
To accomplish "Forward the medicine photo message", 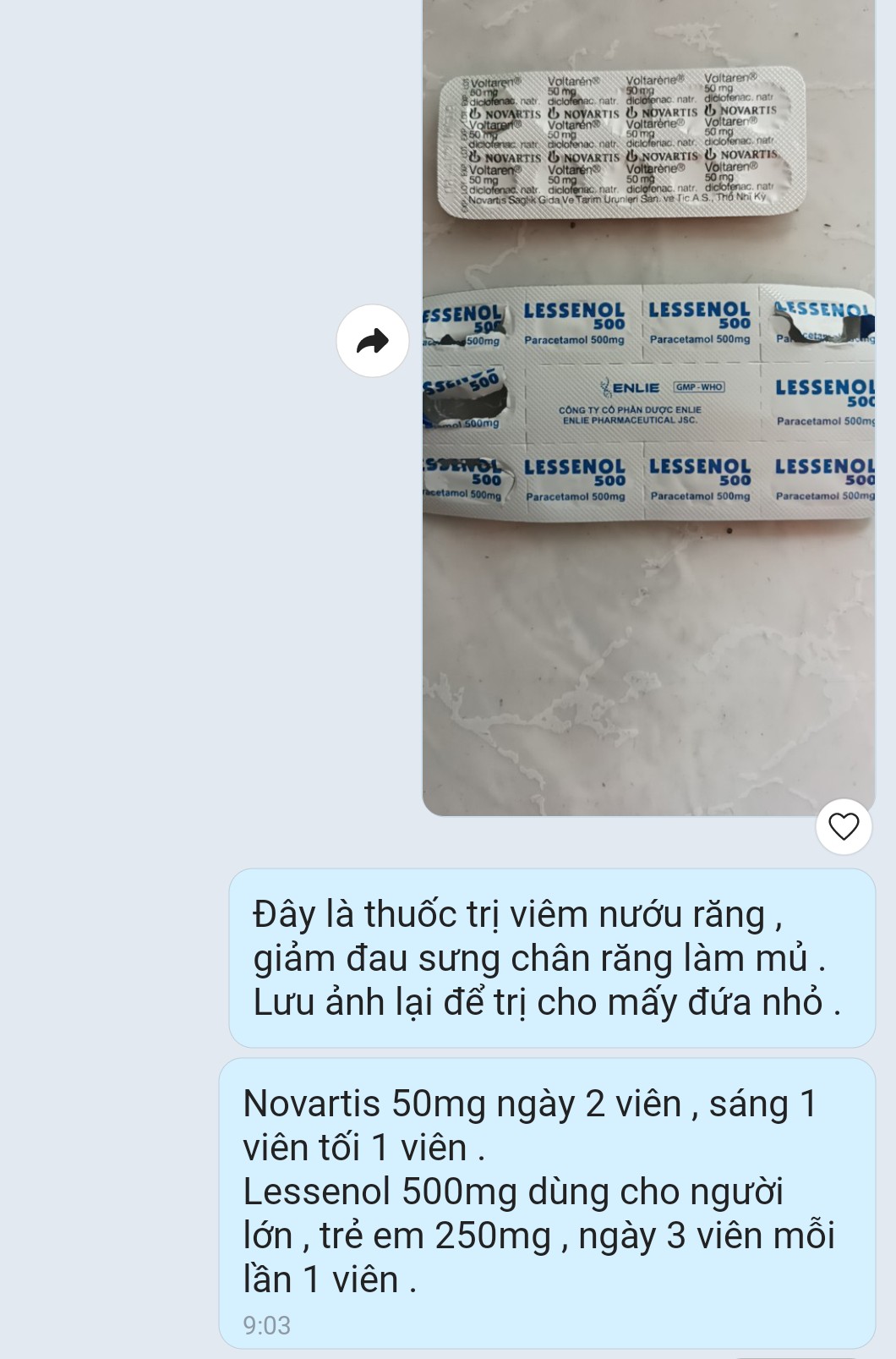I will [373, 341].
